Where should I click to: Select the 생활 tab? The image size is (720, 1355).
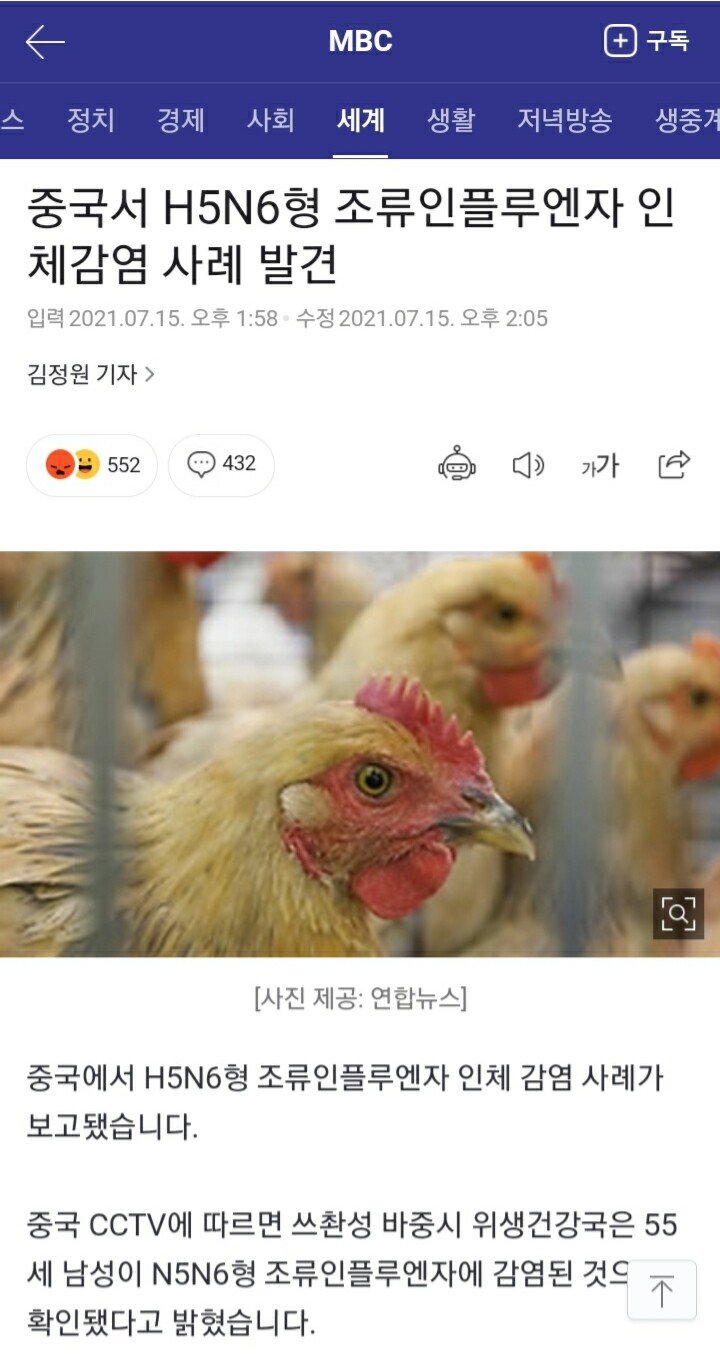451,121
